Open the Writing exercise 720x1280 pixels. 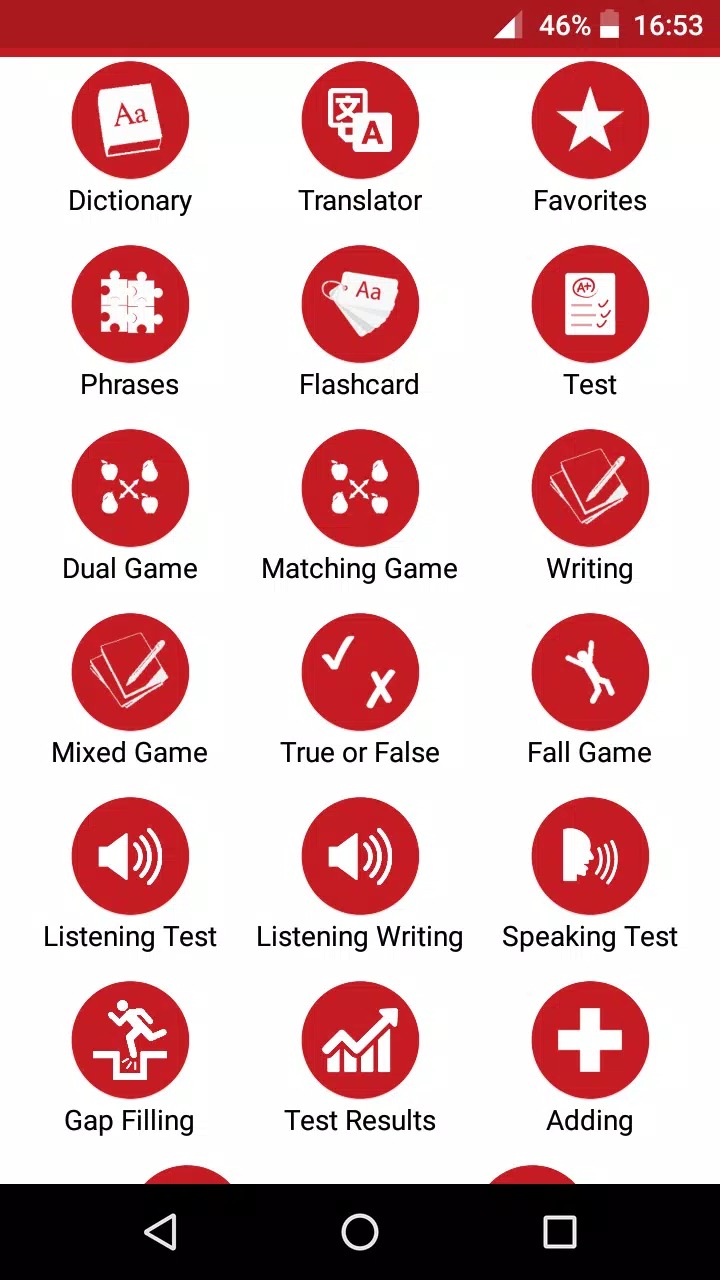590,488
